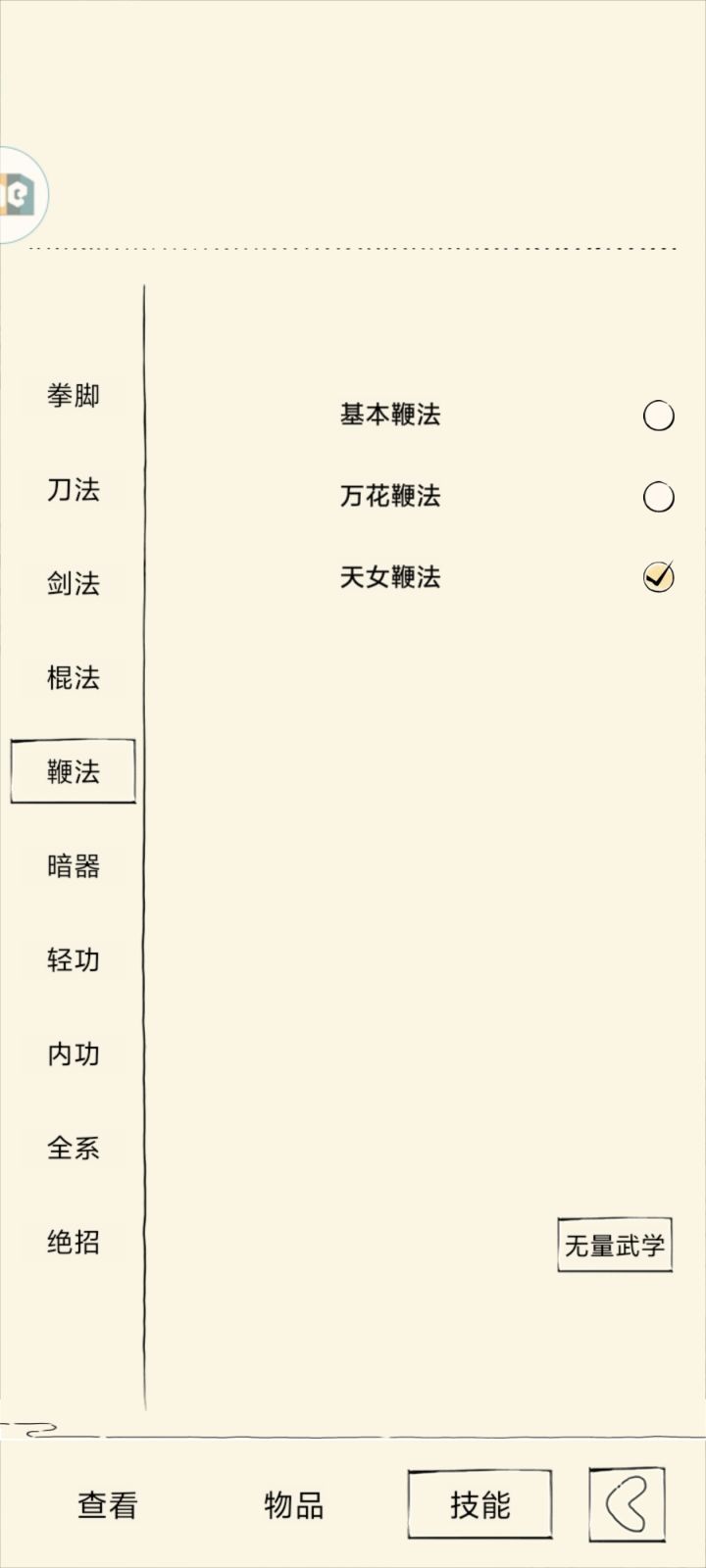
Task: Open the 暗器 category
Action: [74, 865]
